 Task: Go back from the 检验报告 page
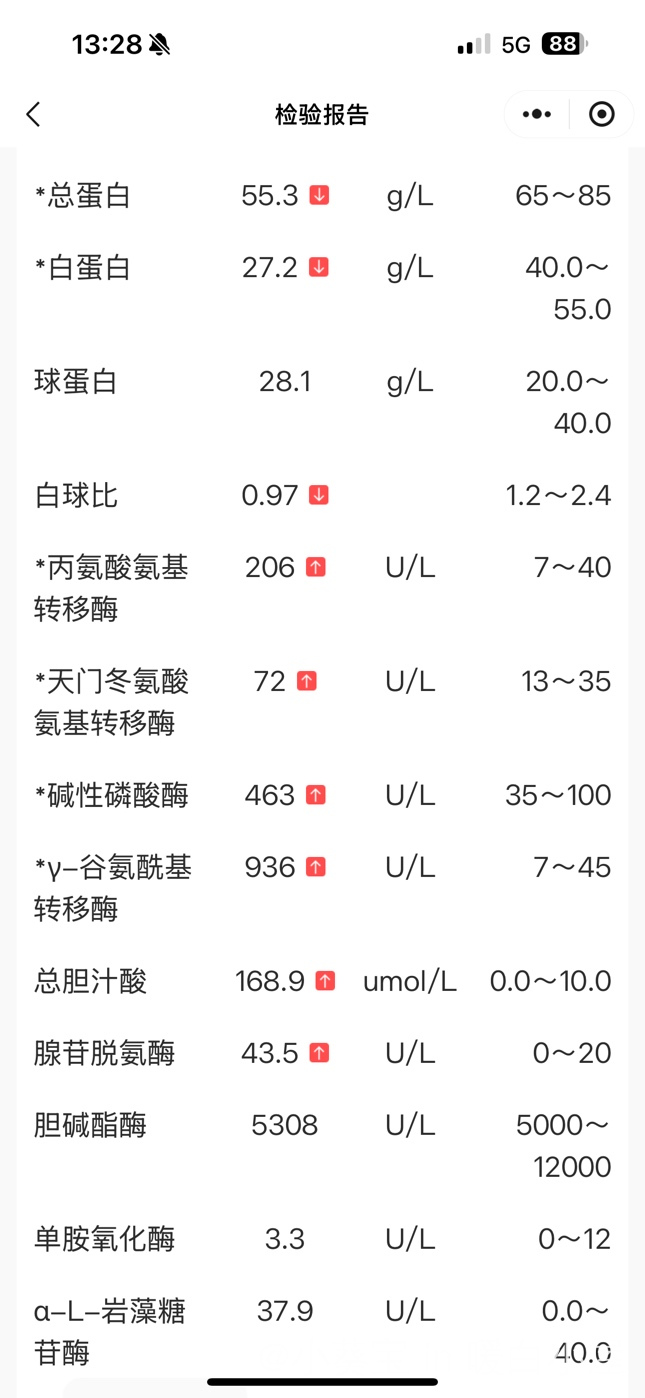pyautogui.click(x=33, y=114)
